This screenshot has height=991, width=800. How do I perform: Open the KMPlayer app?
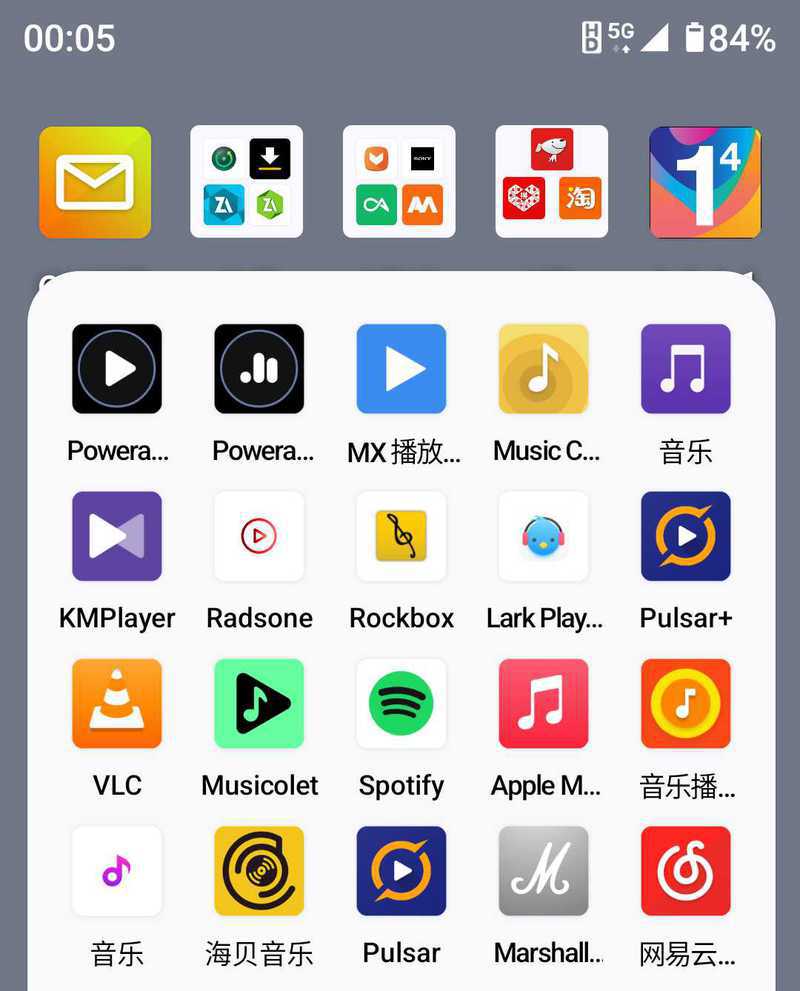coord(117,536)
